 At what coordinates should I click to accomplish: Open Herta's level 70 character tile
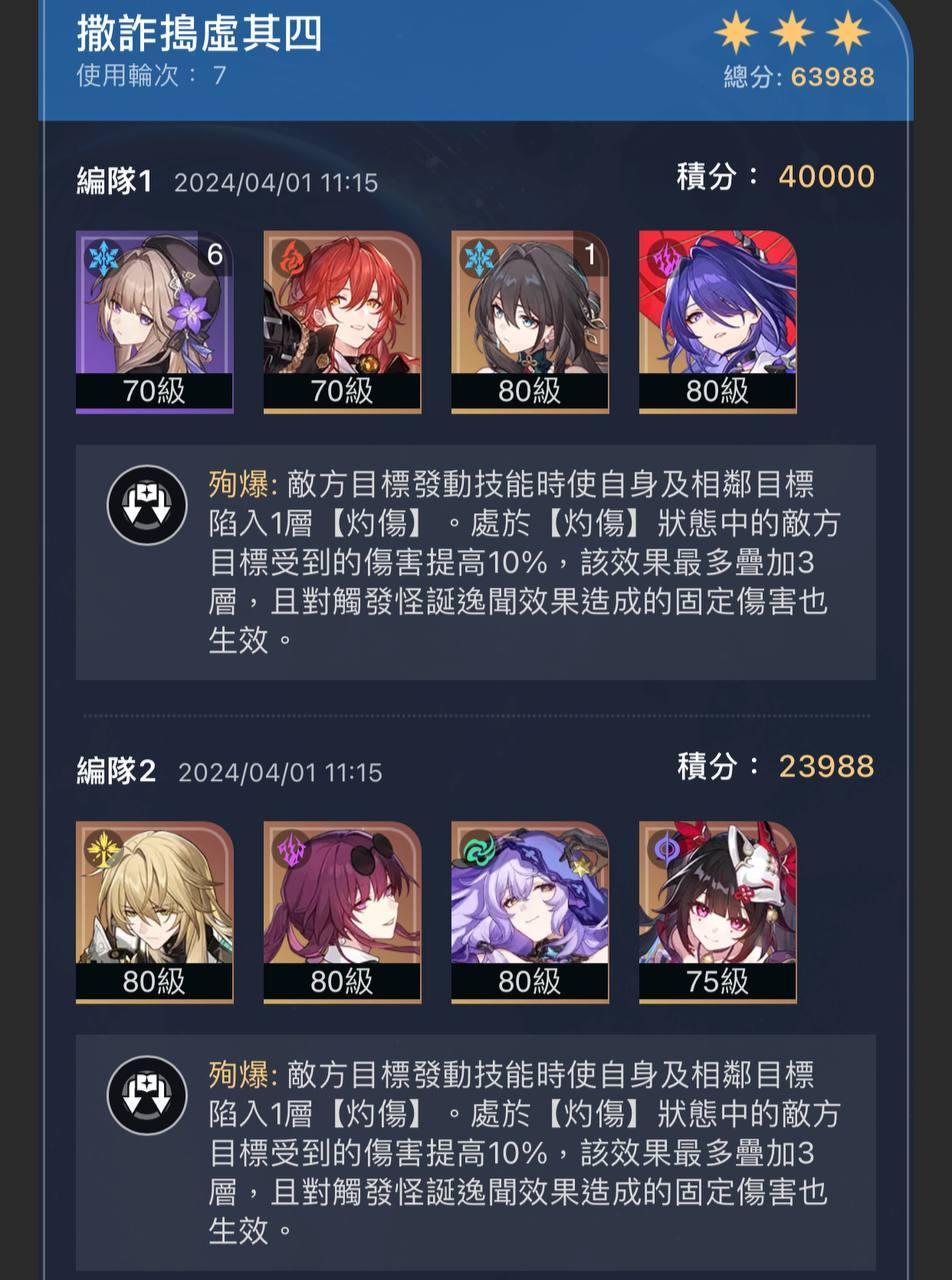(154, 320)
